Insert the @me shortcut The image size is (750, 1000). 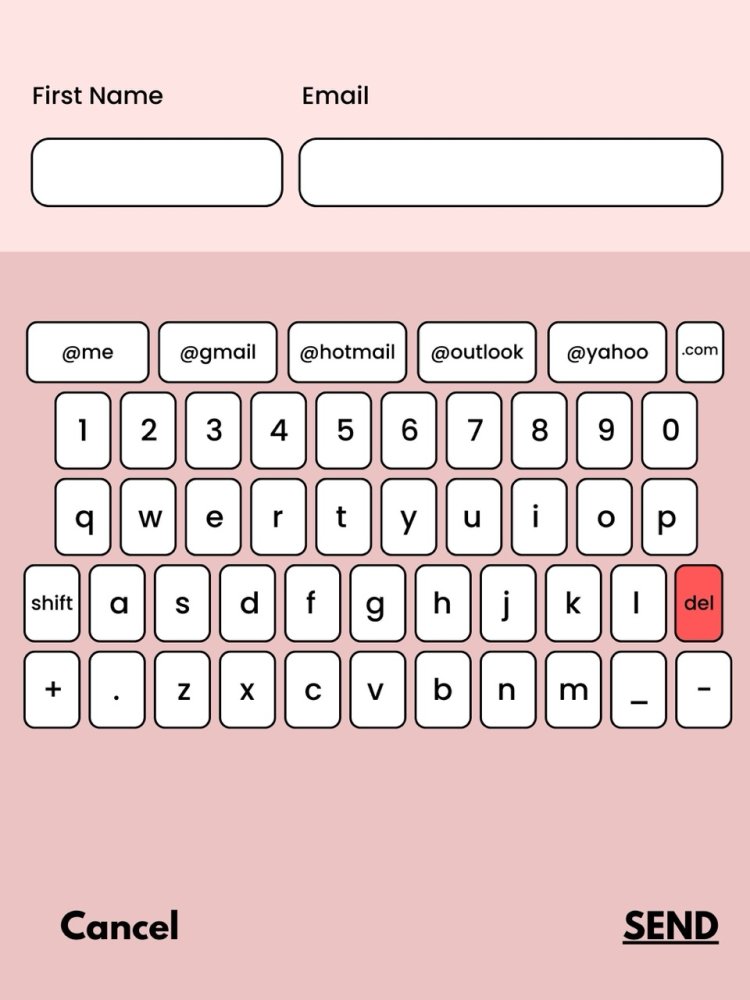coord(88,352)
